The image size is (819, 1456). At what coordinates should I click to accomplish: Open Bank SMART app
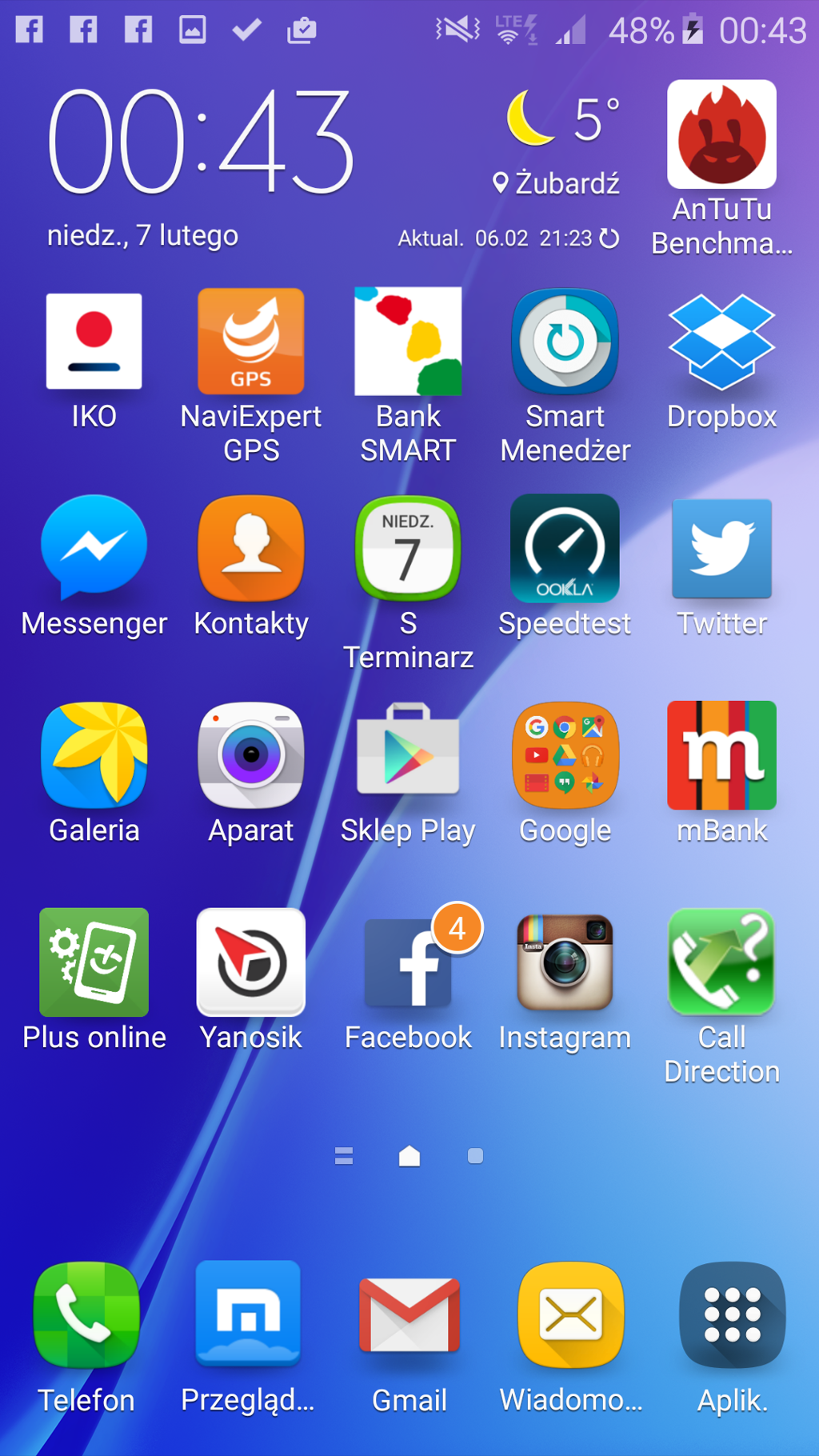point(408,342)
